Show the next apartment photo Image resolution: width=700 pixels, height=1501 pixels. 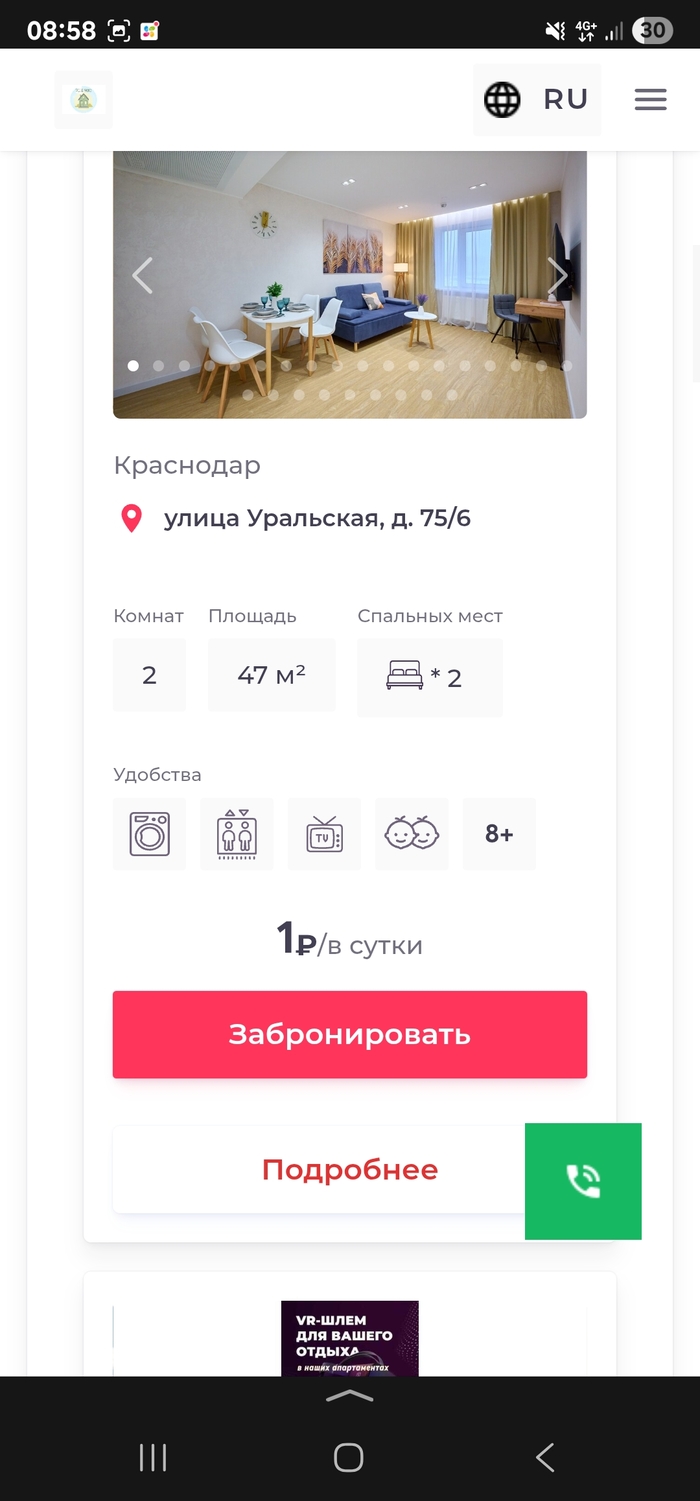coord(557,275)
